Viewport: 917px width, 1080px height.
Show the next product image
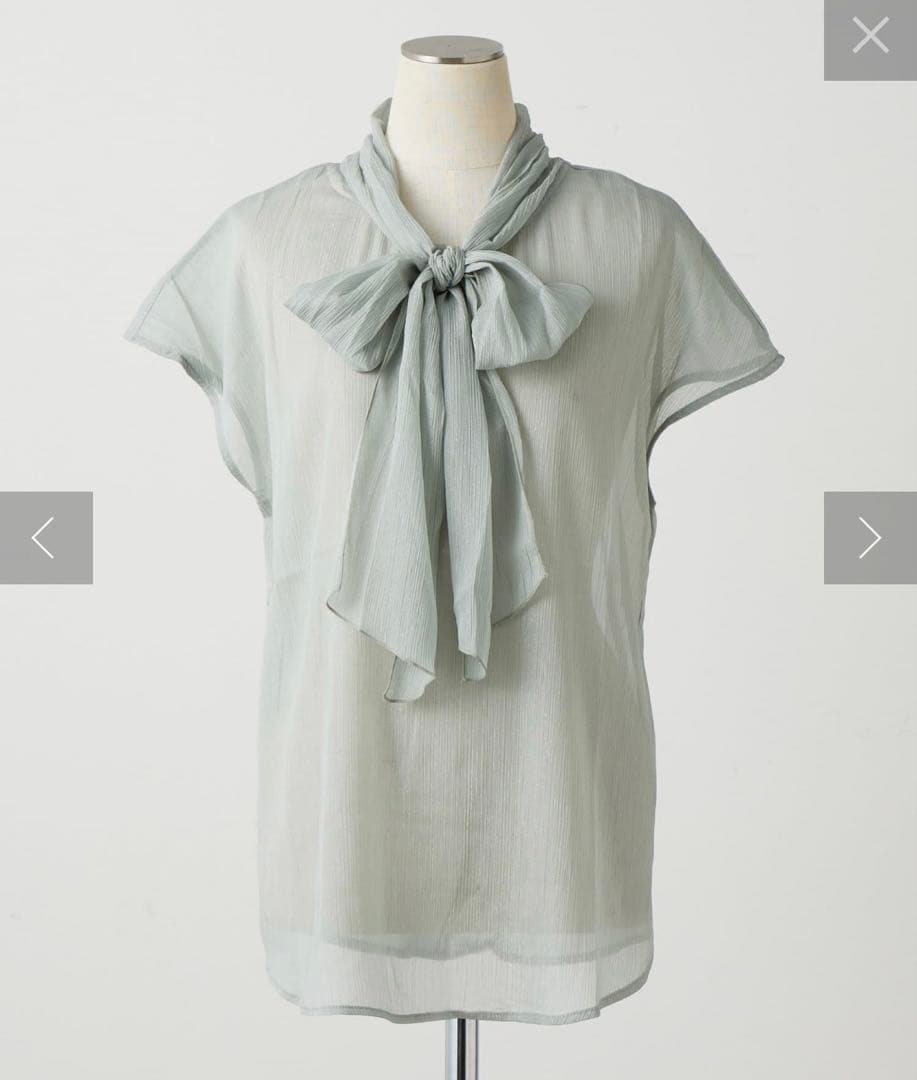tap(870, 538)
